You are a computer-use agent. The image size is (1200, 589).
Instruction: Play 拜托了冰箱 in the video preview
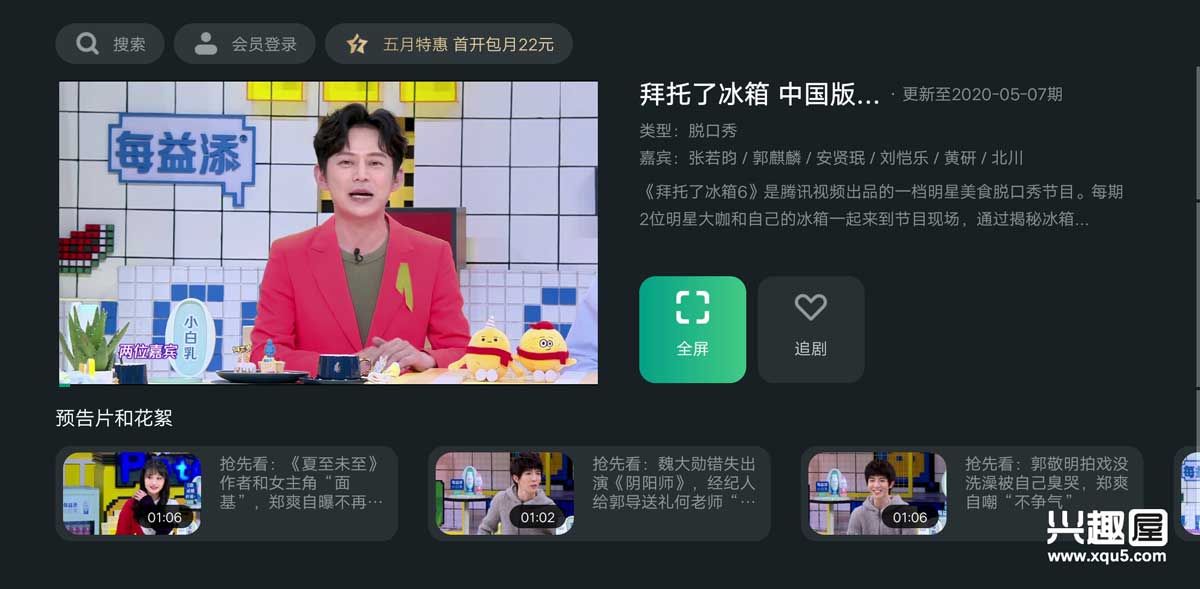coord(328,232)
